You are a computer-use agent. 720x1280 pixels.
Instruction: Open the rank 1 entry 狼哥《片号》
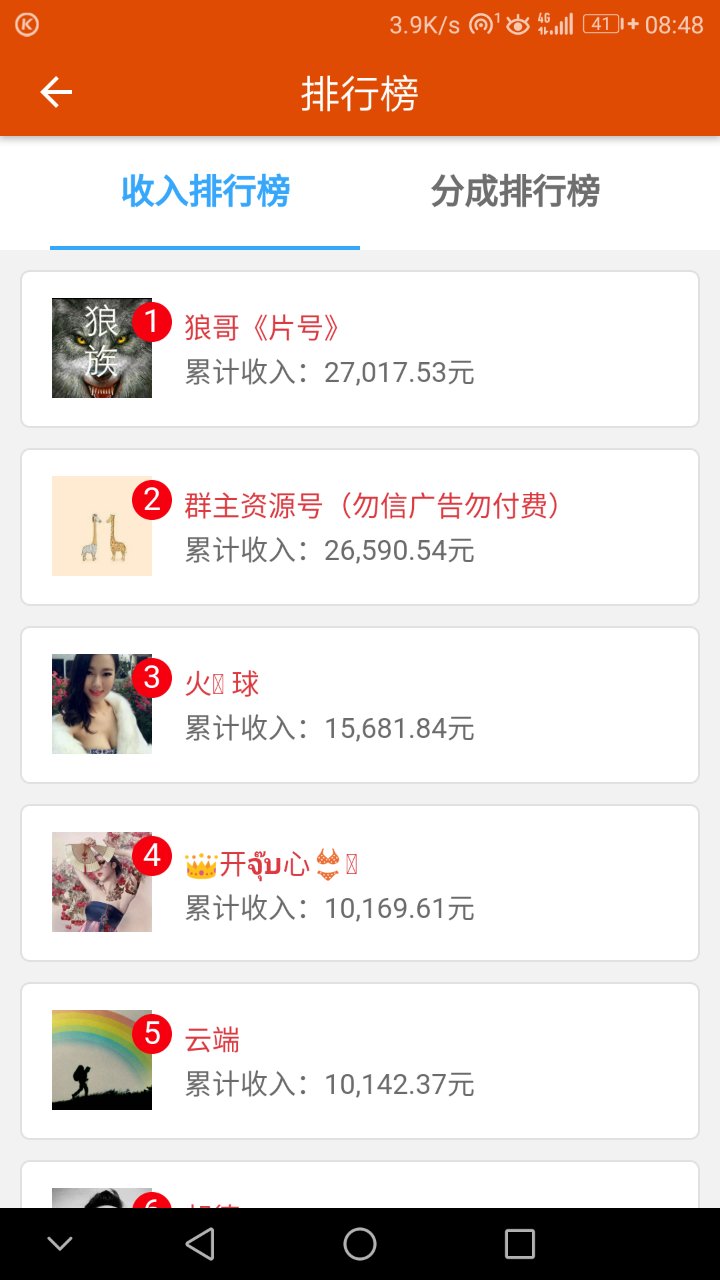360,349
